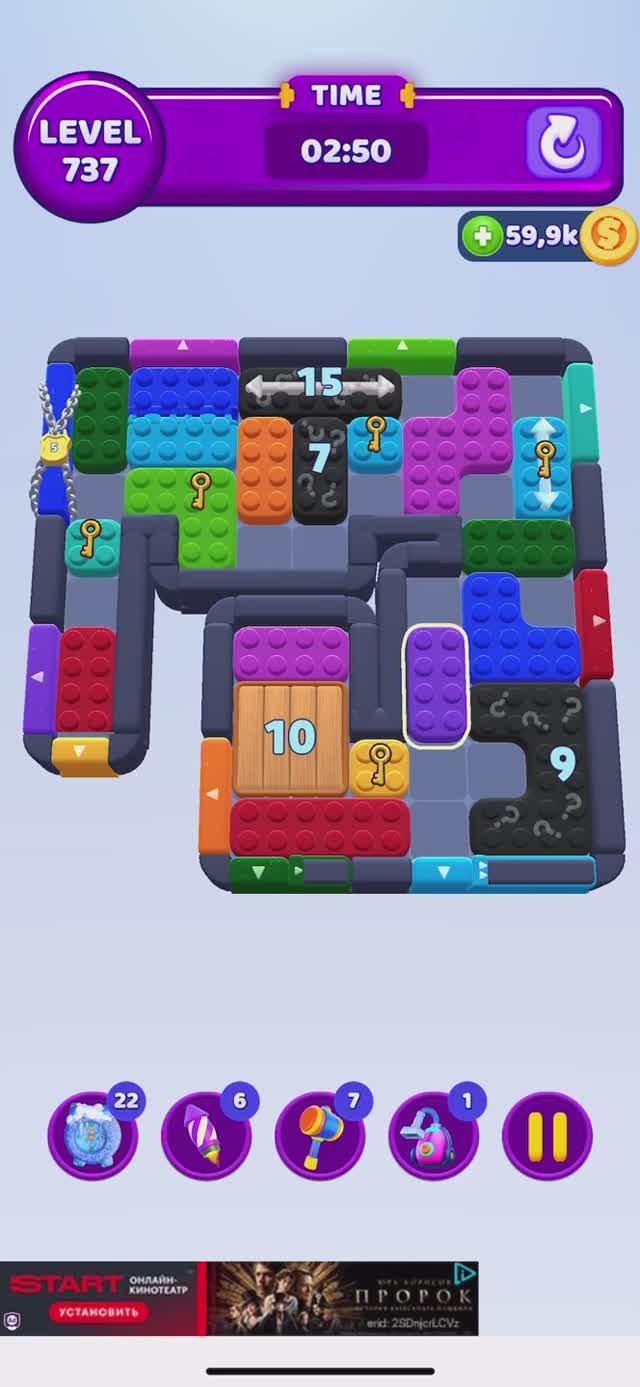Restart the level with the purple arrow button
Image resolution: width=640 pixels, height=1387 pixels.
pyautogui.click(x=563, y=144)
